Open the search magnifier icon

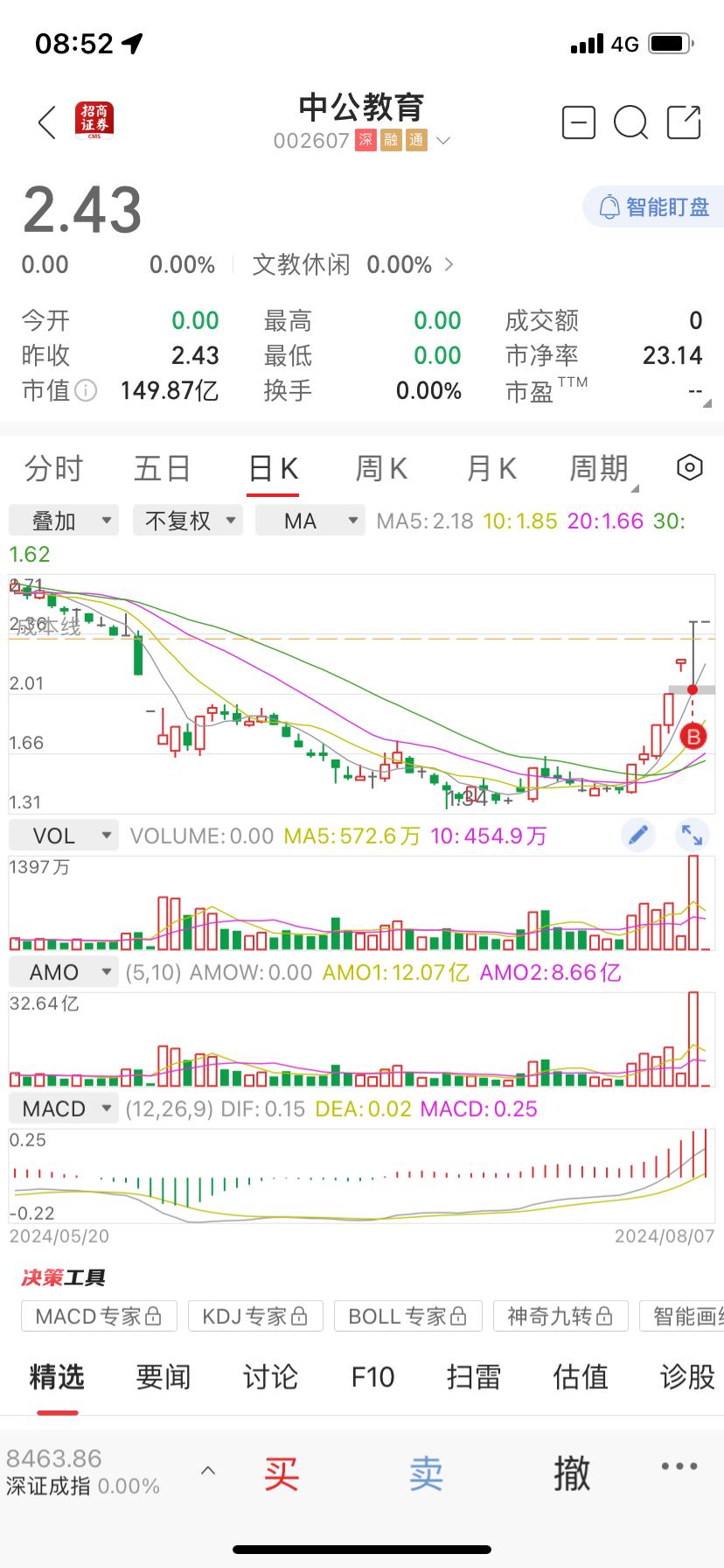[x=630, y=122]
